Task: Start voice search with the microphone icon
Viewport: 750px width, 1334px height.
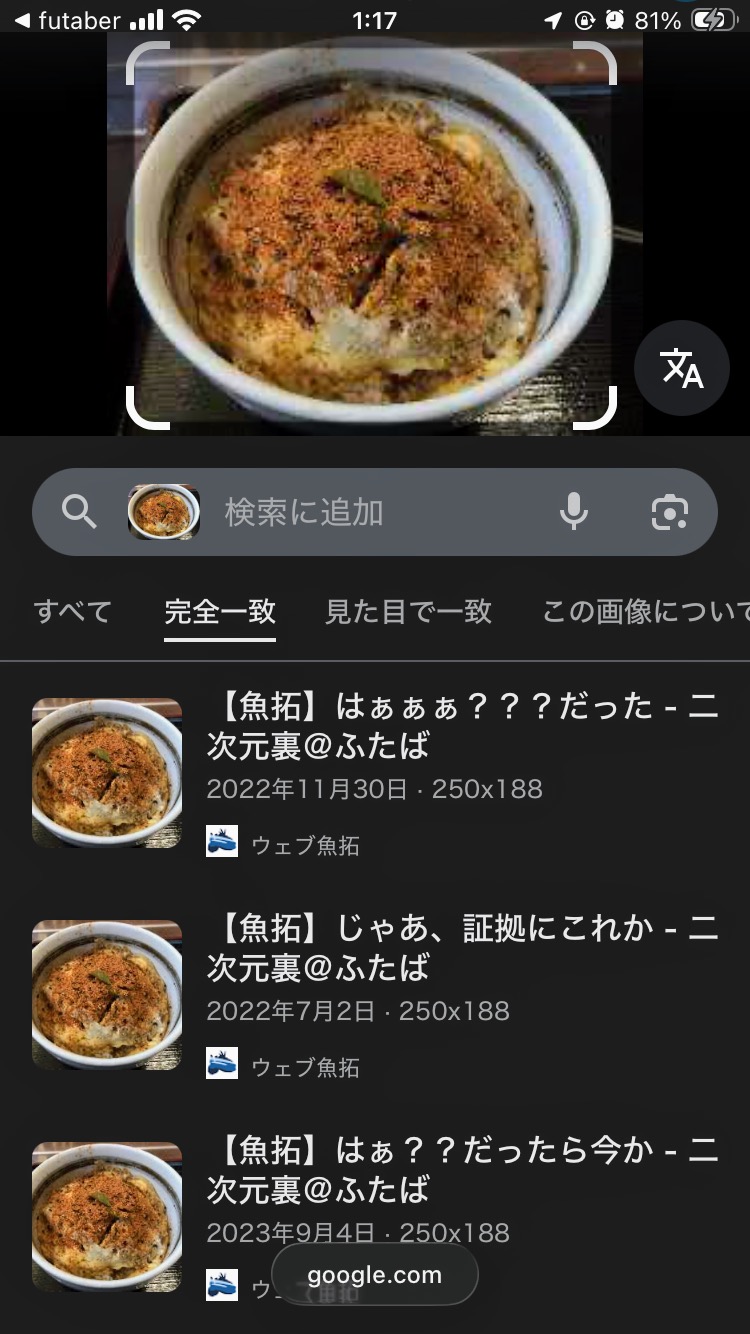Action: 573,512
